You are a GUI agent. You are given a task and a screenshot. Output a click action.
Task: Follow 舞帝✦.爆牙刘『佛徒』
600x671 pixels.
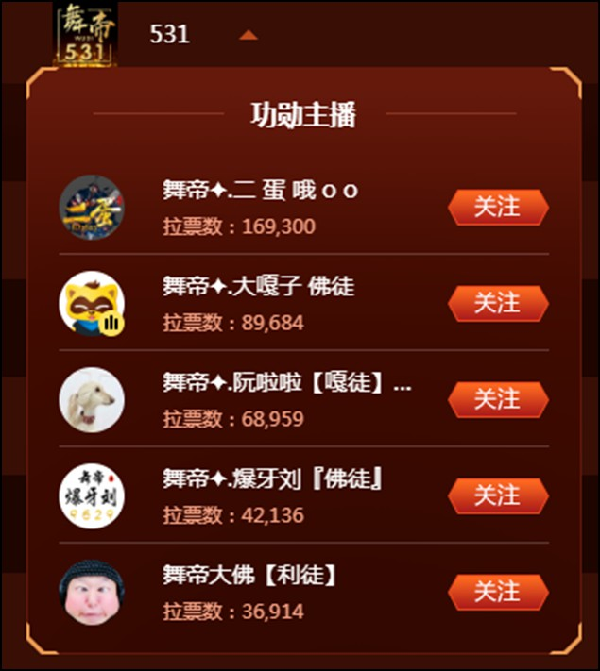497,495
